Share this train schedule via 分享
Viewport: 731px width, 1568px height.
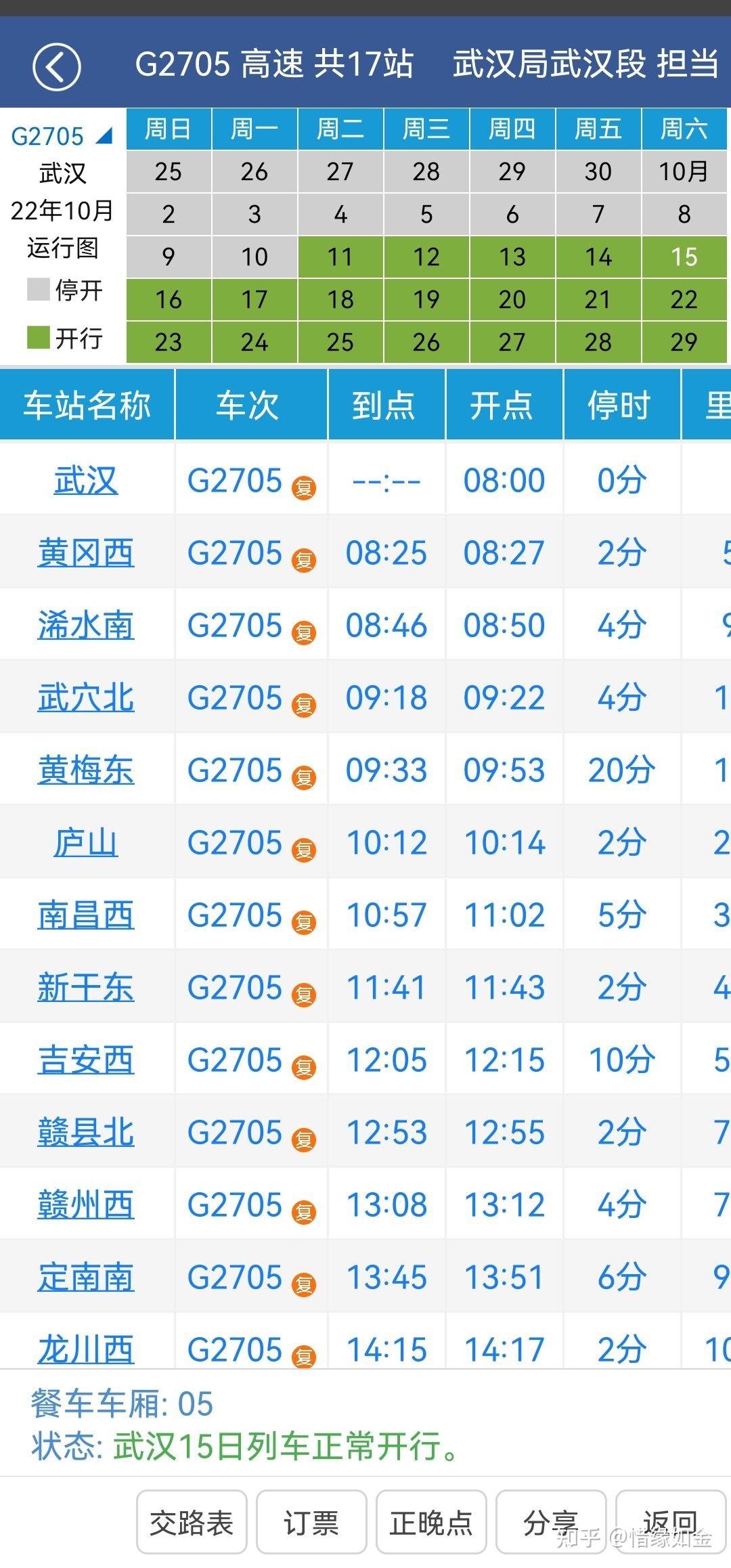[x=551, y=1523]
